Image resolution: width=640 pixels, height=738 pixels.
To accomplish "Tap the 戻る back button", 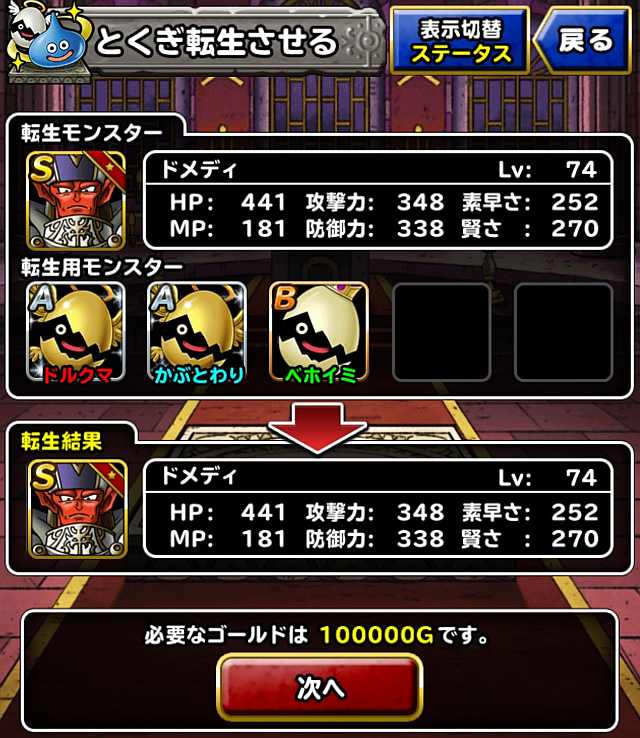I will 583,41.
